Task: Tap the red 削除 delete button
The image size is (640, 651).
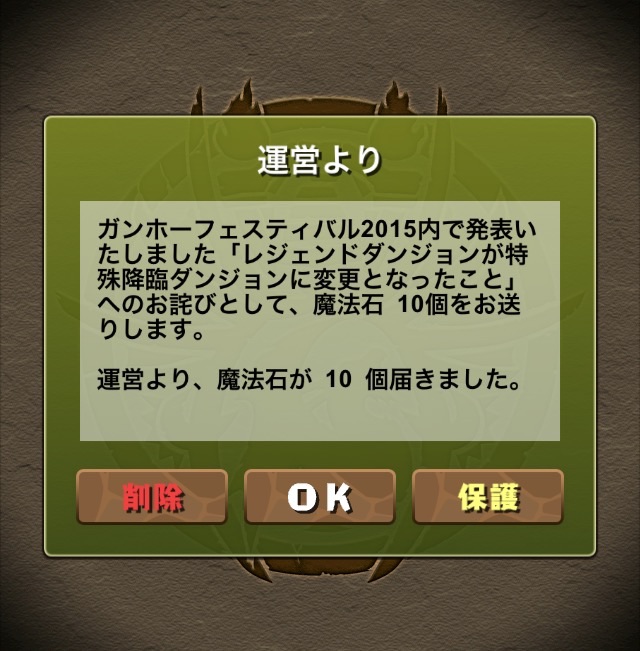Action: click(152, 497)
